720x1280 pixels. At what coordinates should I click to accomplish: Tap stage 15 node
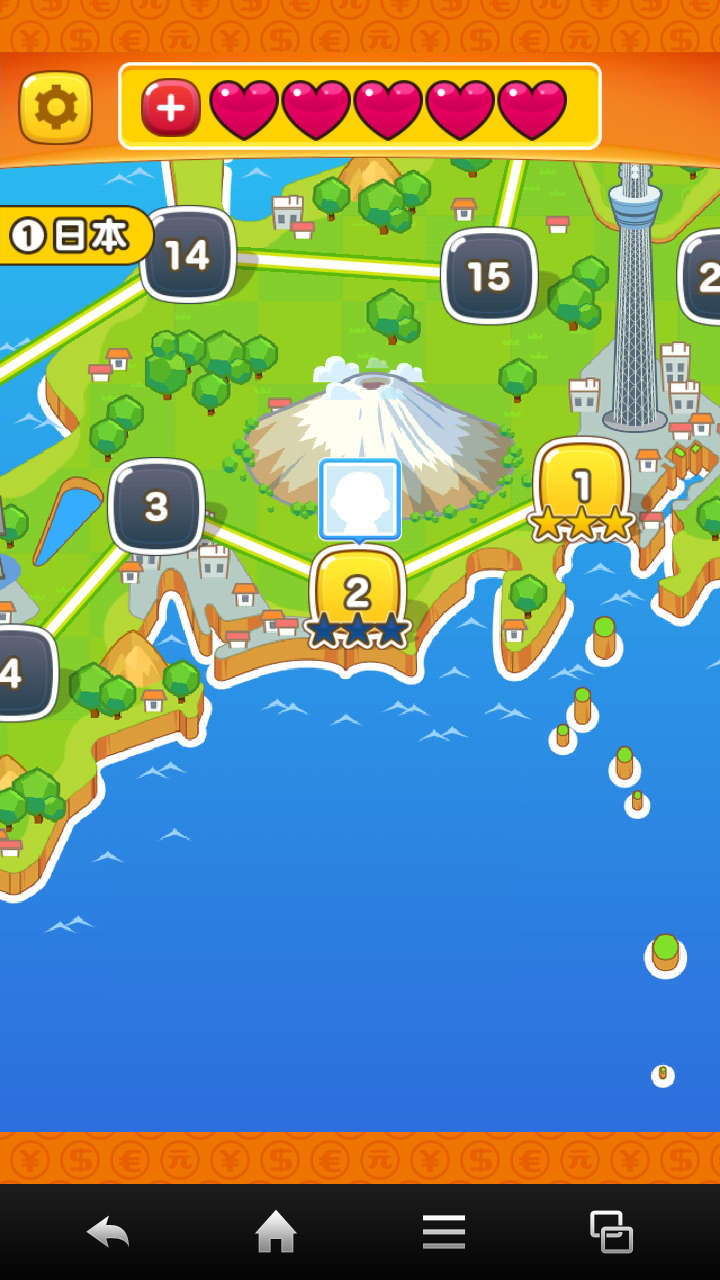[x=489, y=276]
